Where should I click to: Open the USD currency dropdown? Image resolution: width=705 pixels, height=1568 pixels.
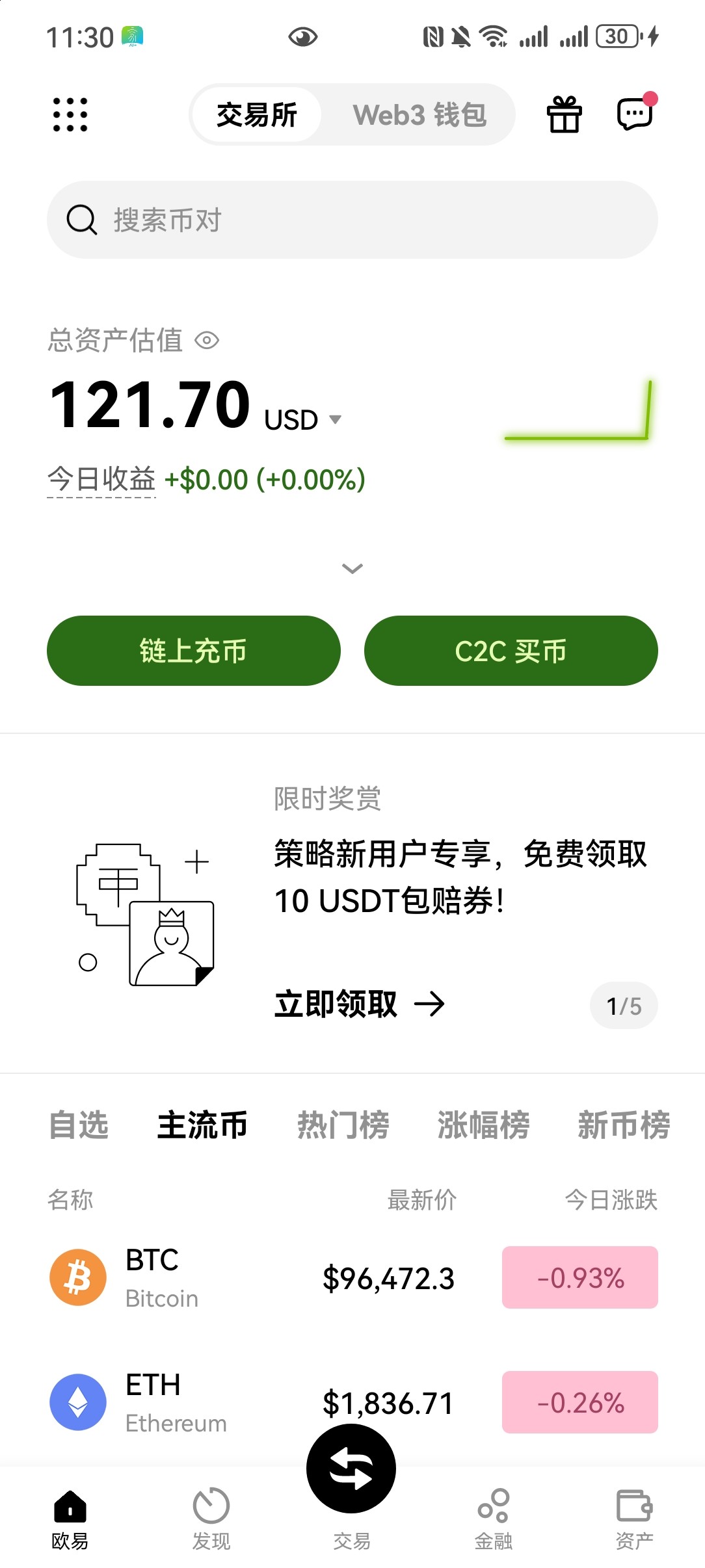(303, 419)
